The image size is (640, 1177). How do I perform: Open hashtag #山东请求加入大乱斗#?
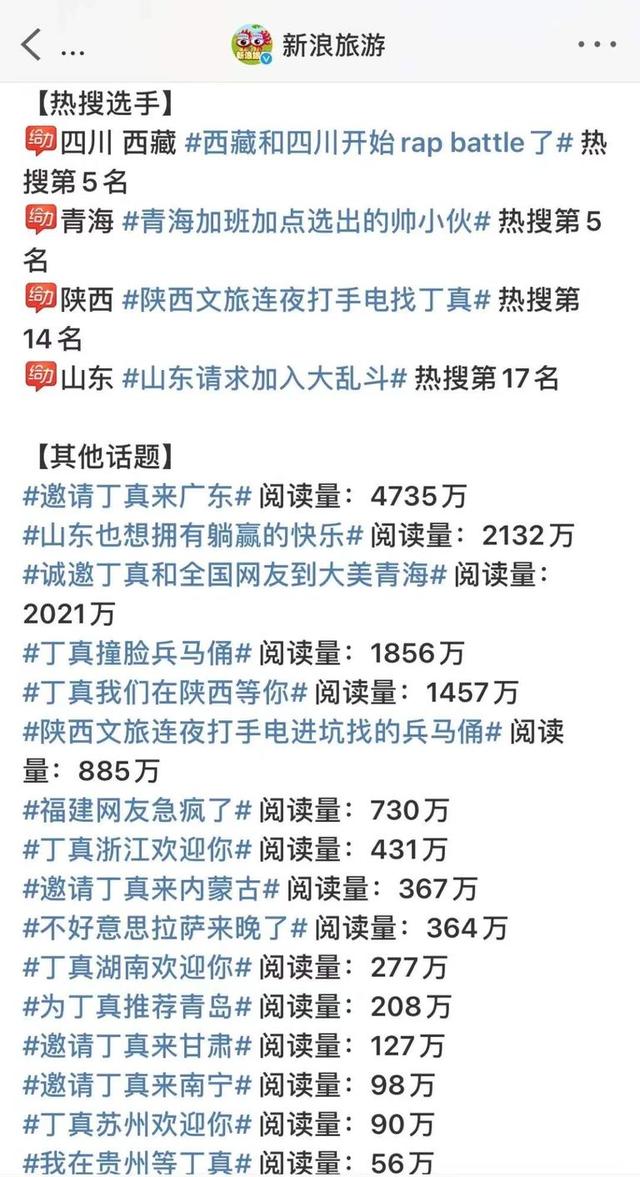[x=264, y=378]
